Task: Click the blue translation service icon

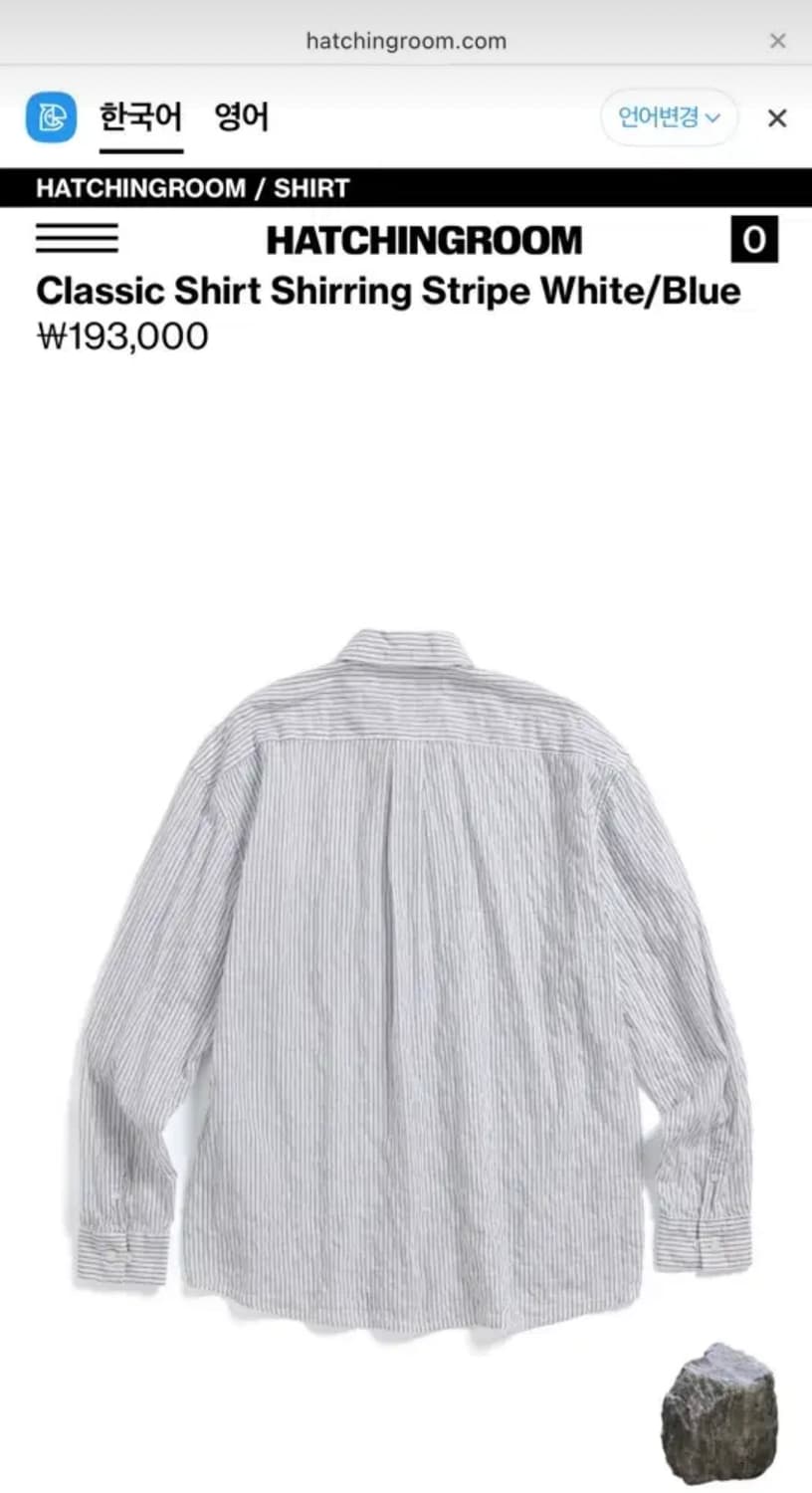Action: [50, 116]
